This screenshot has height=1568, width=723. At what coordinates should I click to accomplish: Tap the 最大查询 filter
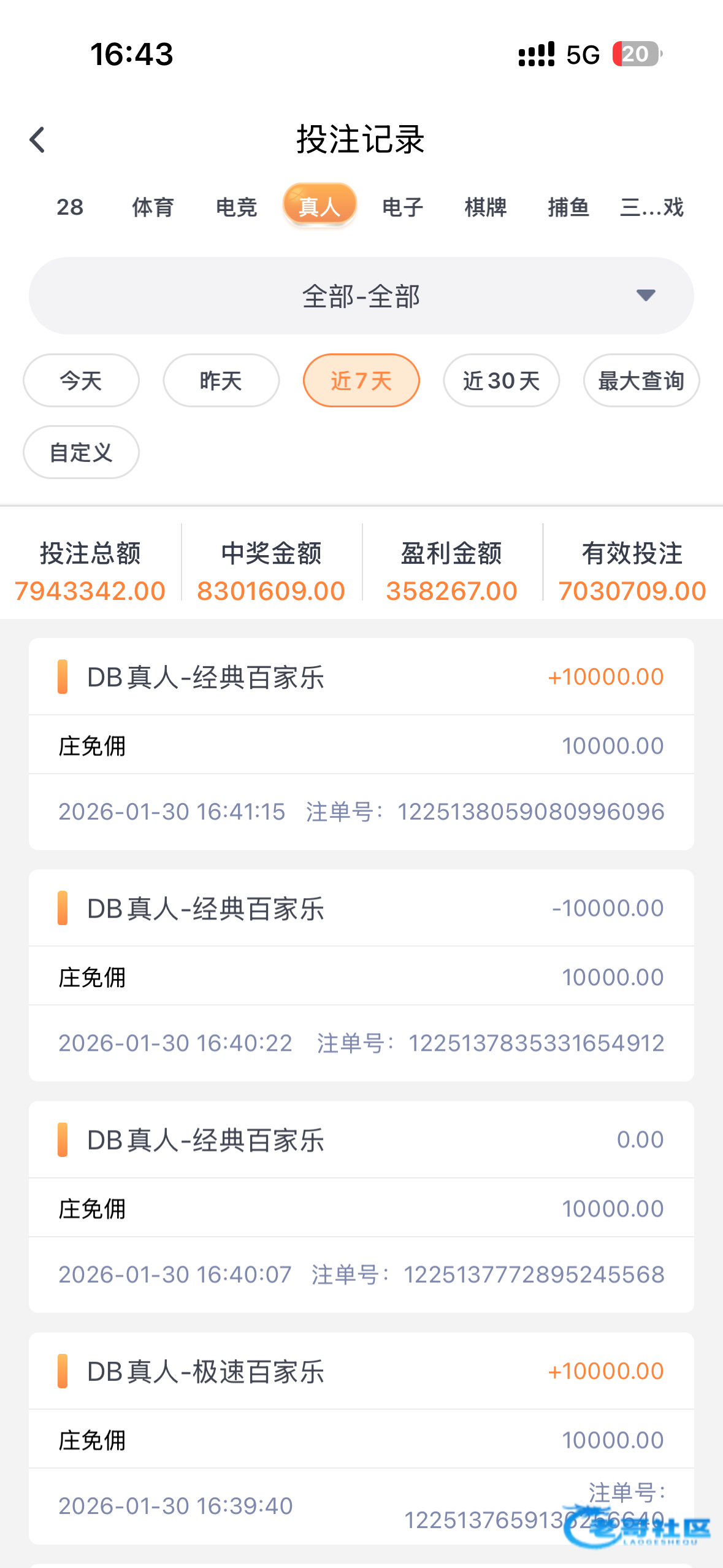[641, 380]
